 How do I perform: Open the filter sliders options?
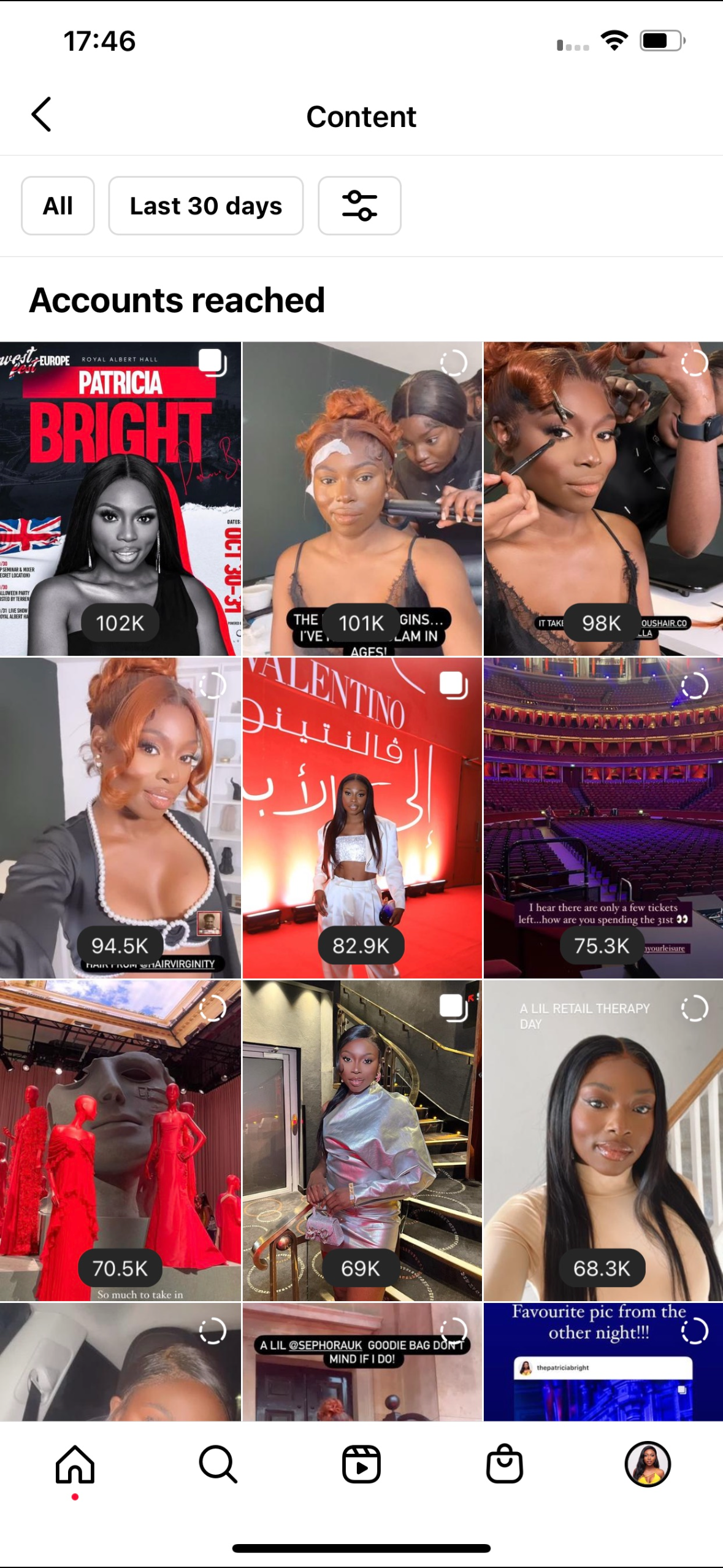pos(359,206)
